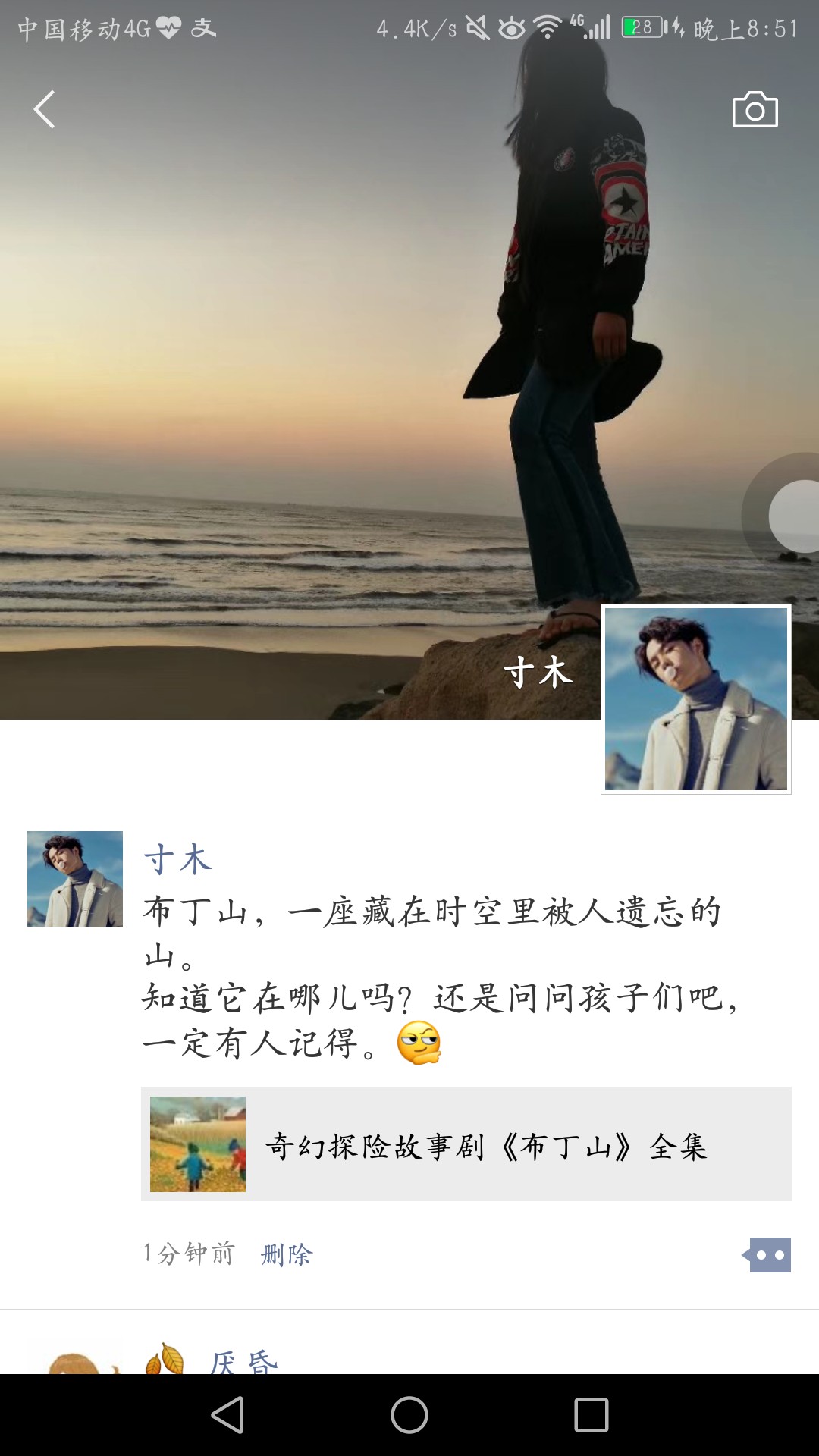Screen dimensions: 819x1456
Task: Open the shared link 奇幻探险故事剧《布丁山》全集
Action: coord(466,1144)
